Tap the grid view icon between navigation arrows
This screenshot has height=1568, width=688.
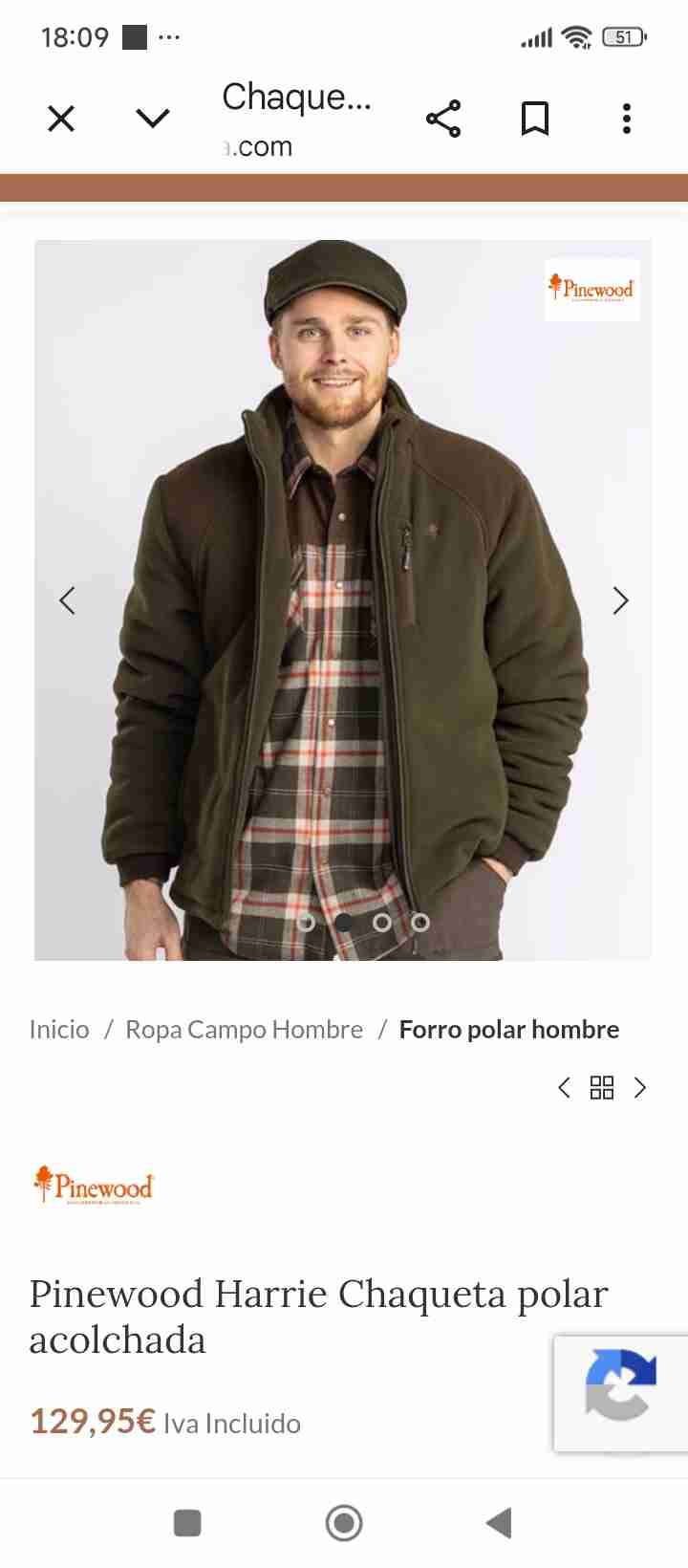(602, 1087)
